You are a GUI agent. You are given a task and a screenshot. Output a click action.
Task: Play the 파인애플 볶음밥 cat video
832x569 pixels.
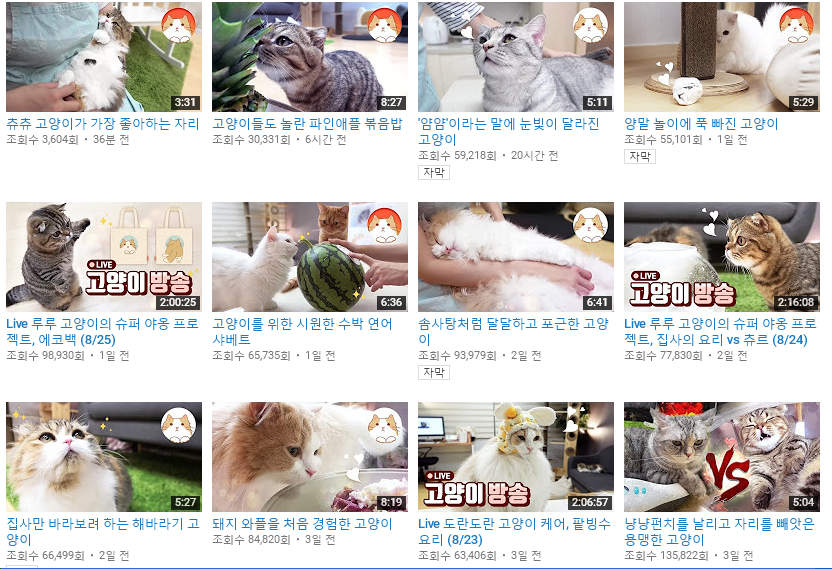pyautogui.click(x=309, y=56)
